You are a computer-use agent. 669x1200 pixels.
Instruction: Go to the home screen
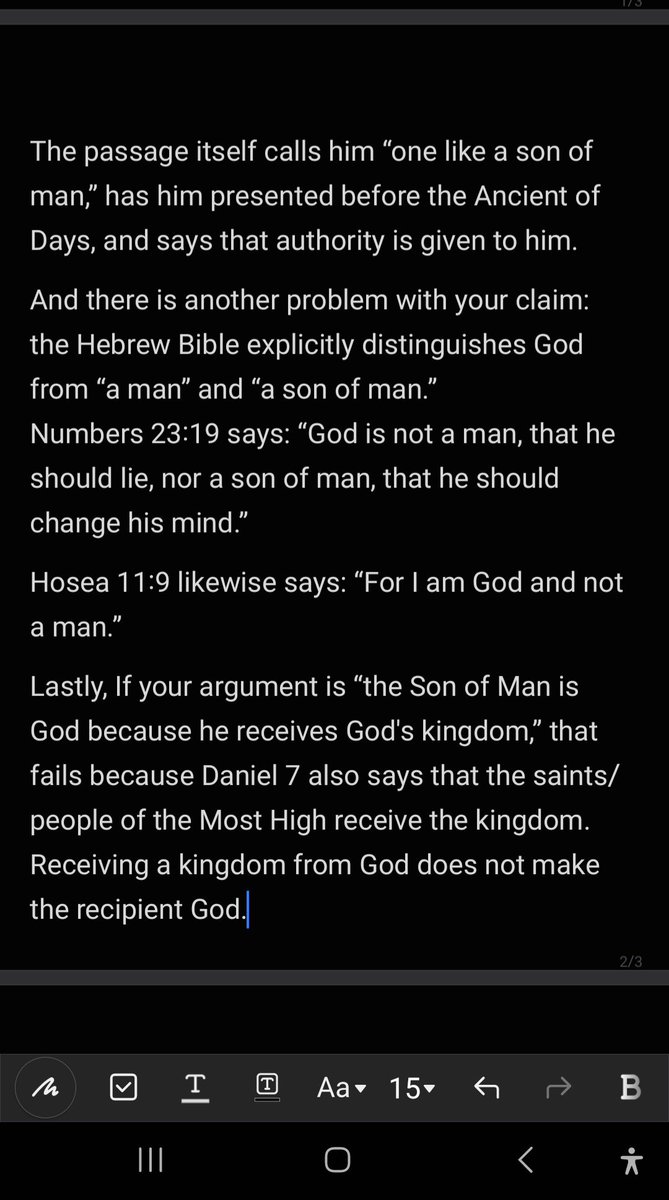coord(337,1160)
